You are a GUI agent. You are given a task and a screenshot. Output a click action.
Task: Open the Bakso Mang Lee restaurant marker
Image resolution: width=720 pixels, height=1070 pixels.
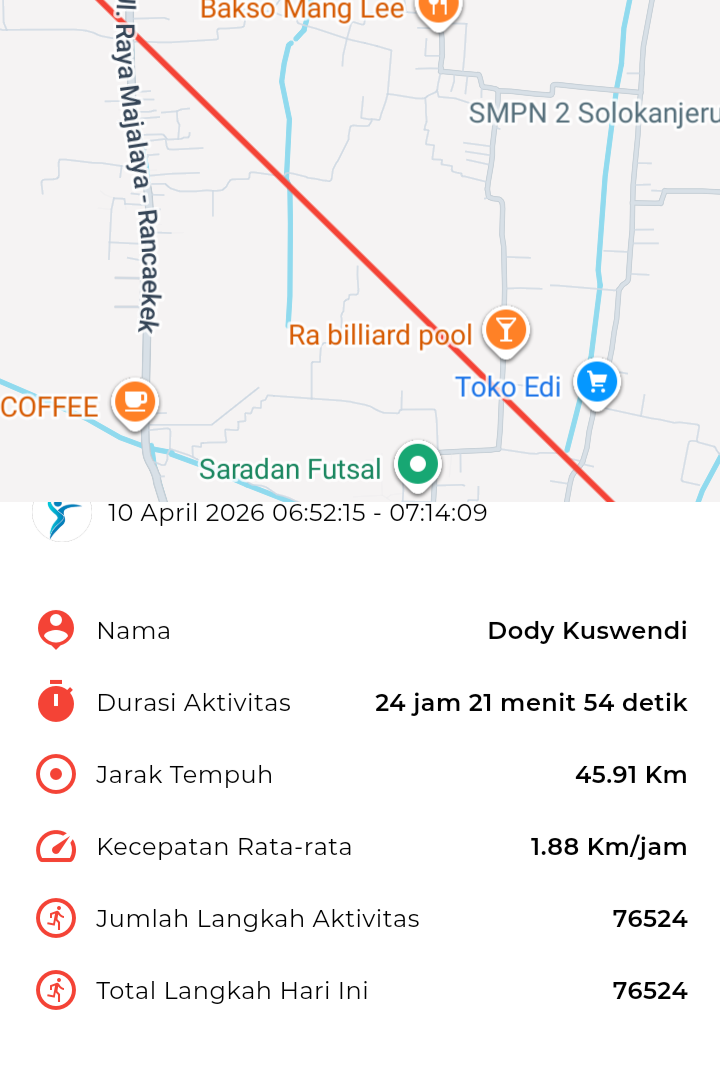click(437, 9)
